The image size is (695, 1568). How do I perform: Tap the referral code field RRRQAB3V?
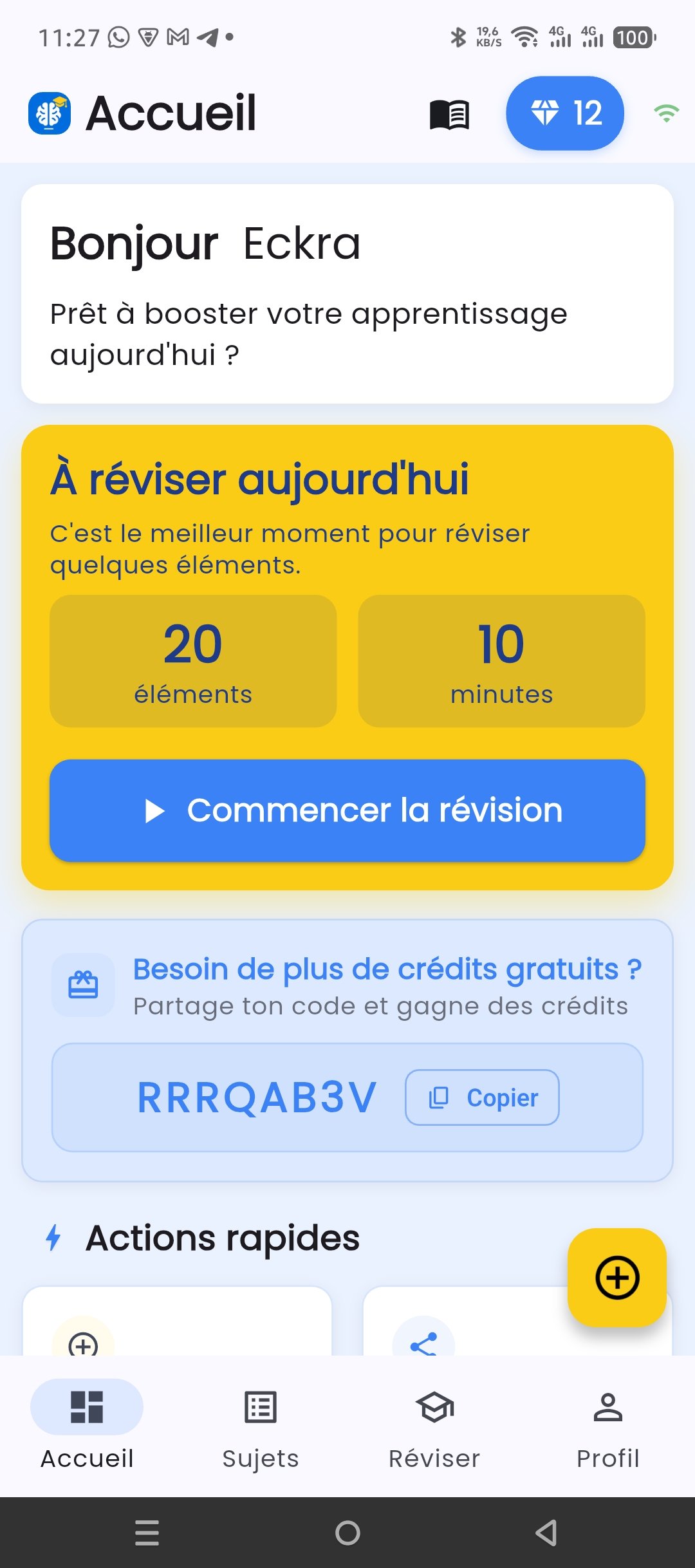[x=257, y=1098]
